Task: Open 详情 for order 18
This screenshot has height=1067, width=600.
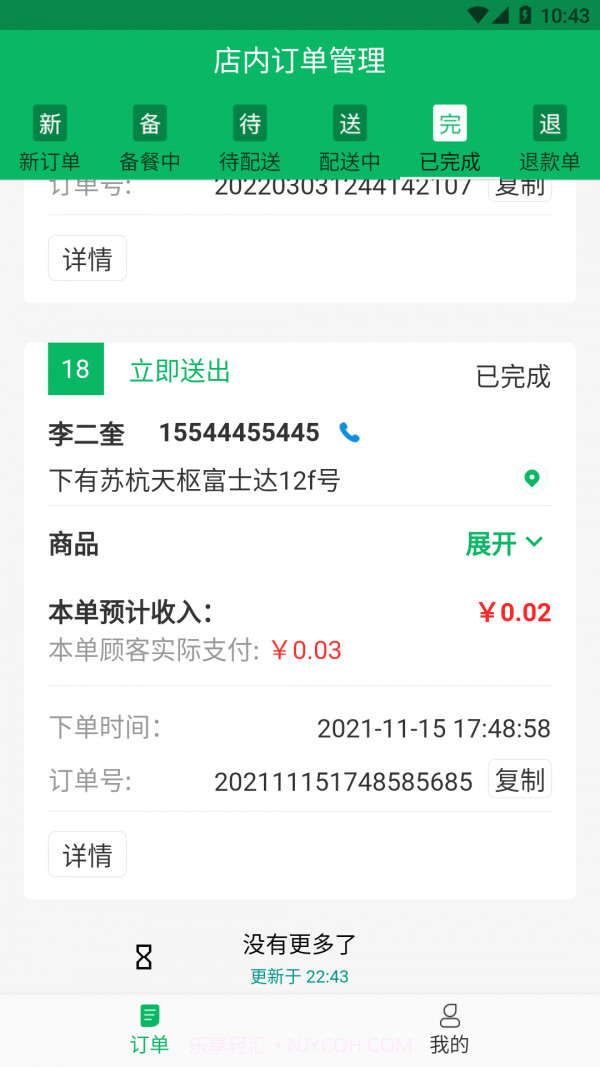Action: pos(87,855)
